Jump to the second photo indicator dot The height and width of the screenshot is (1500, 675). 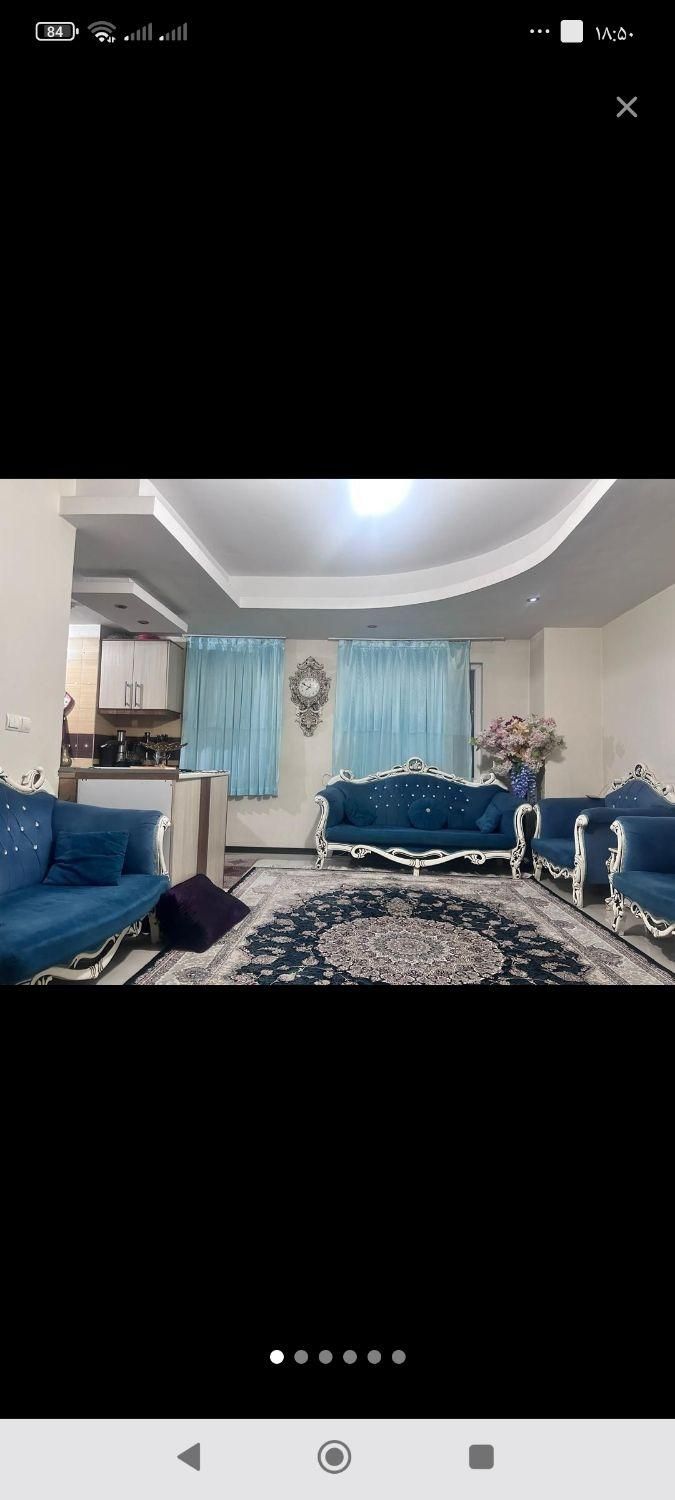point(301,1357)
